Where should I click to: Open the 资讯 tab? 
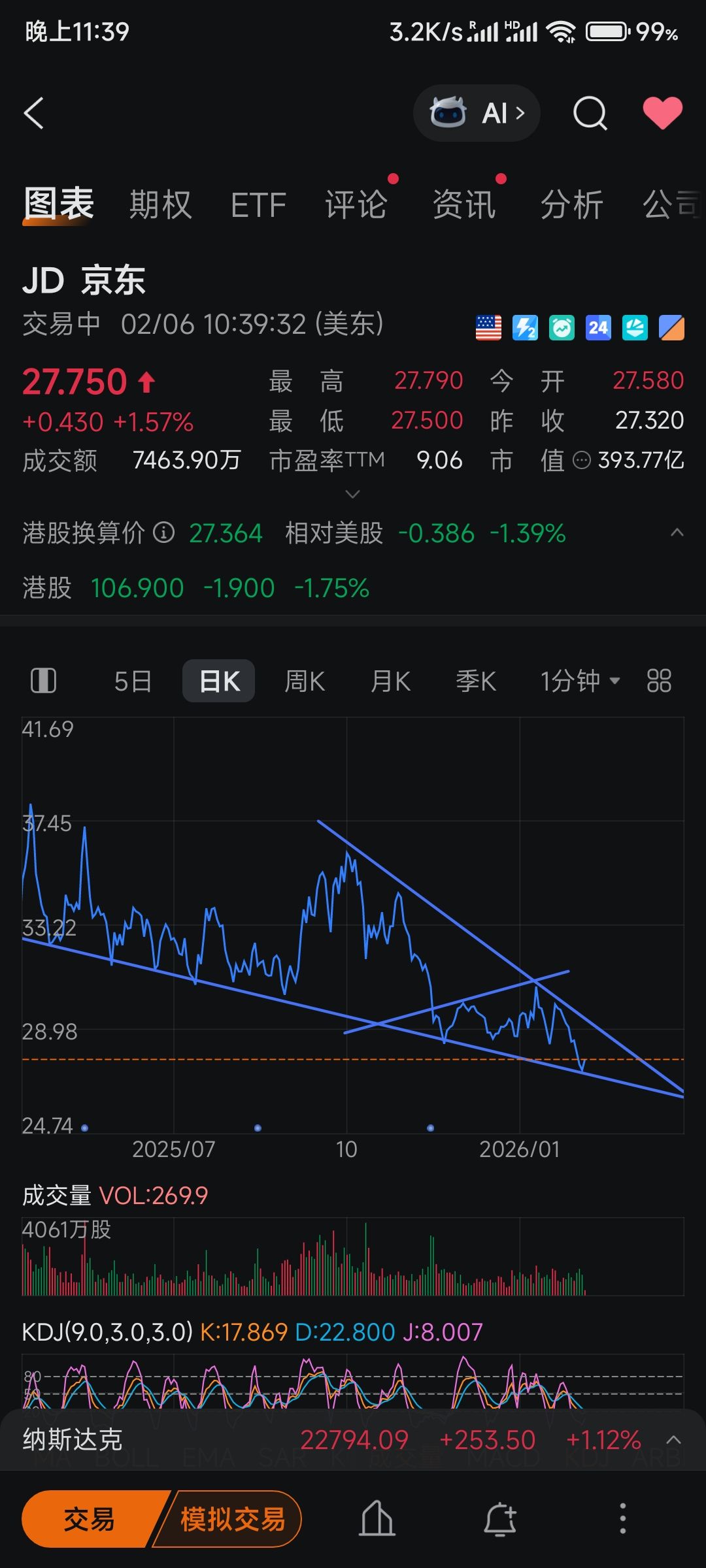pos(464,205)
